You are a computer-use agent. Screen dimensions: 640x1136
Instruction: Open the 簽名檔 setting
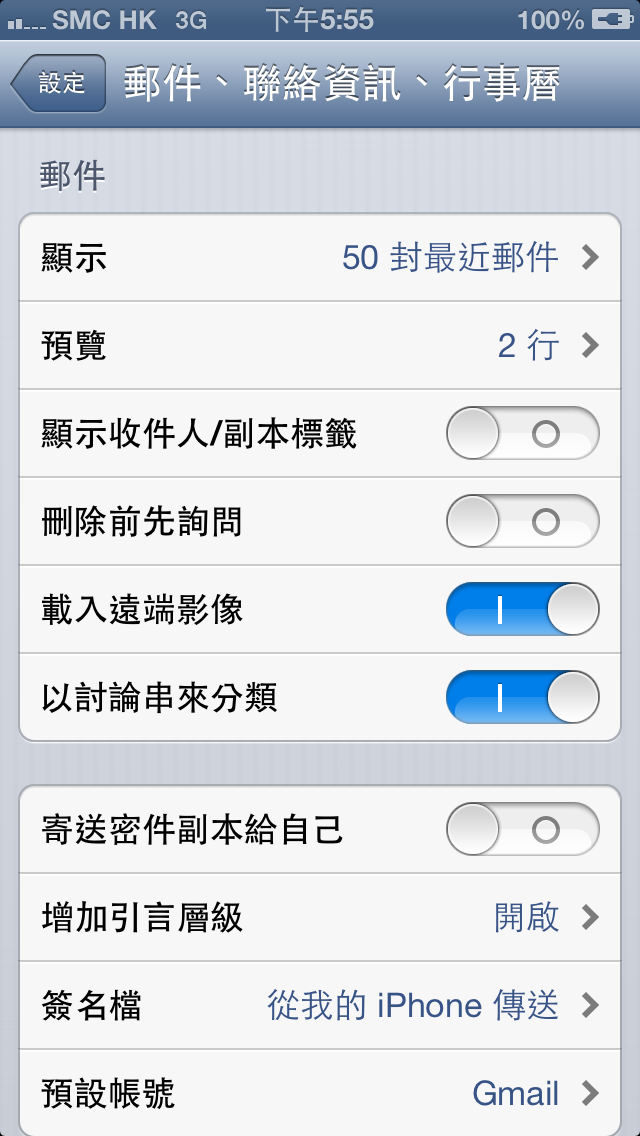(320, 1006)
